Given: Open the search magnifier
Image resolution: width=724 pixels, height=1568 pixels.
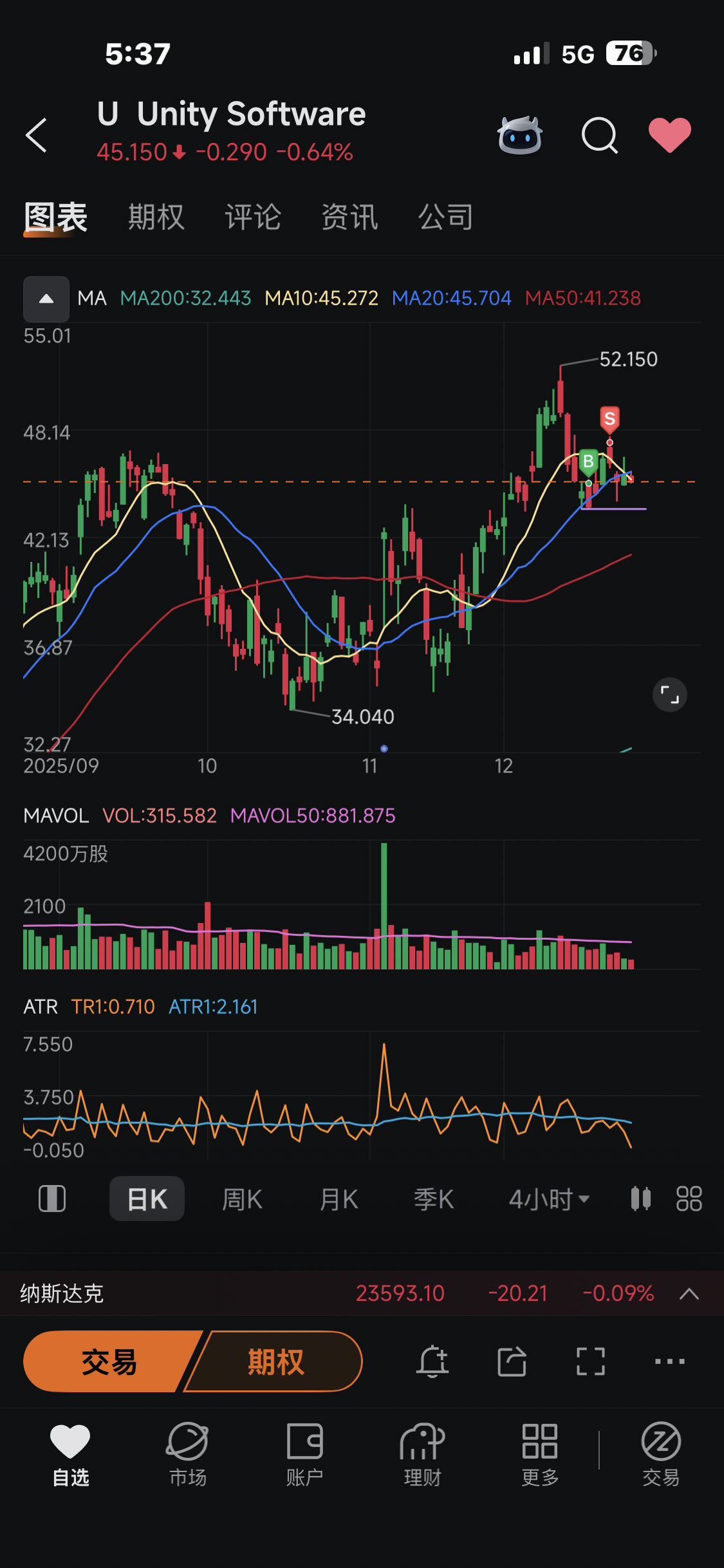Looking at the screenshot, I should (599, 136).
